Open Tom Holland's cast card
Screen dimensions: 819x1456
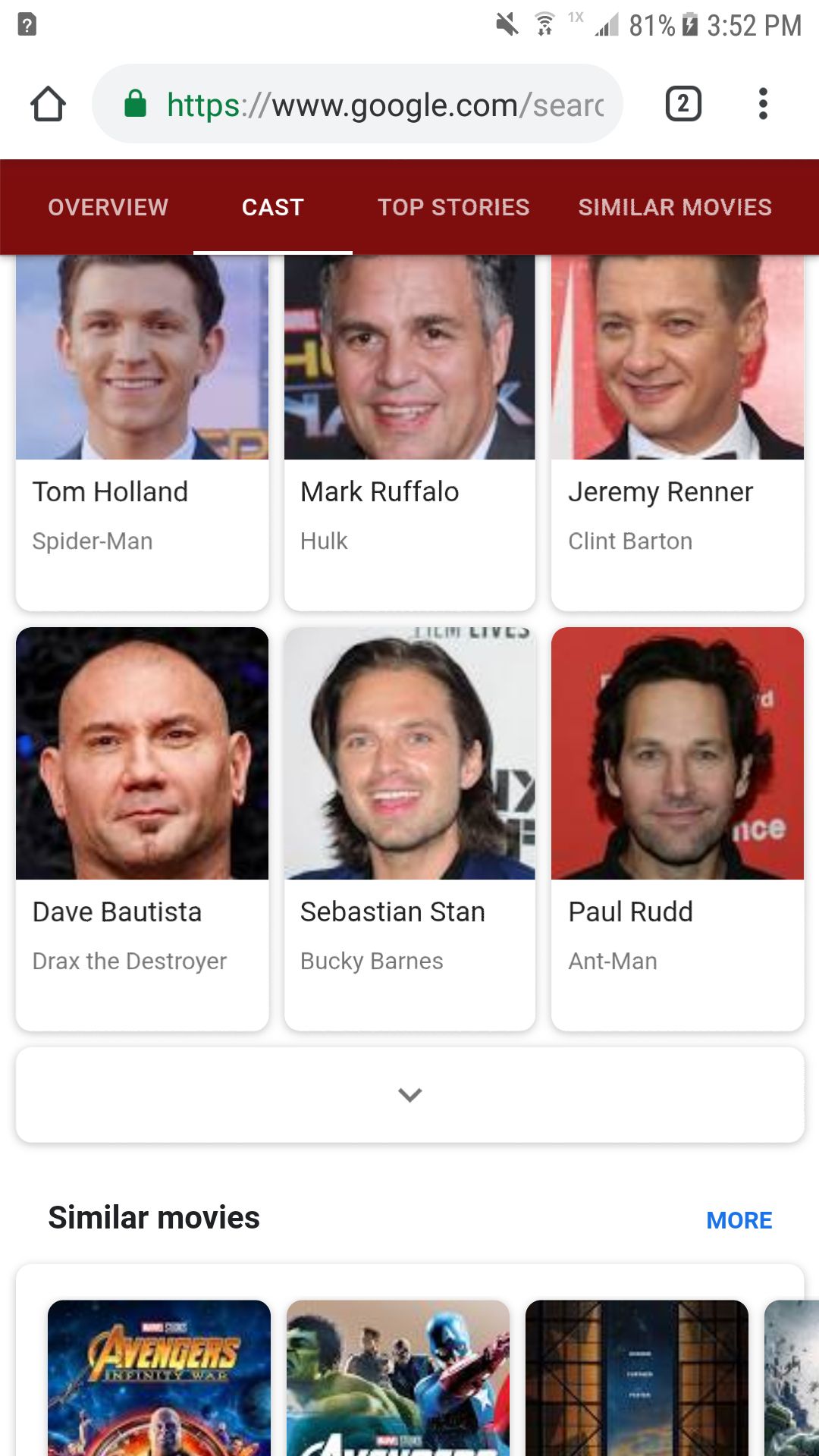click(142, 432)
